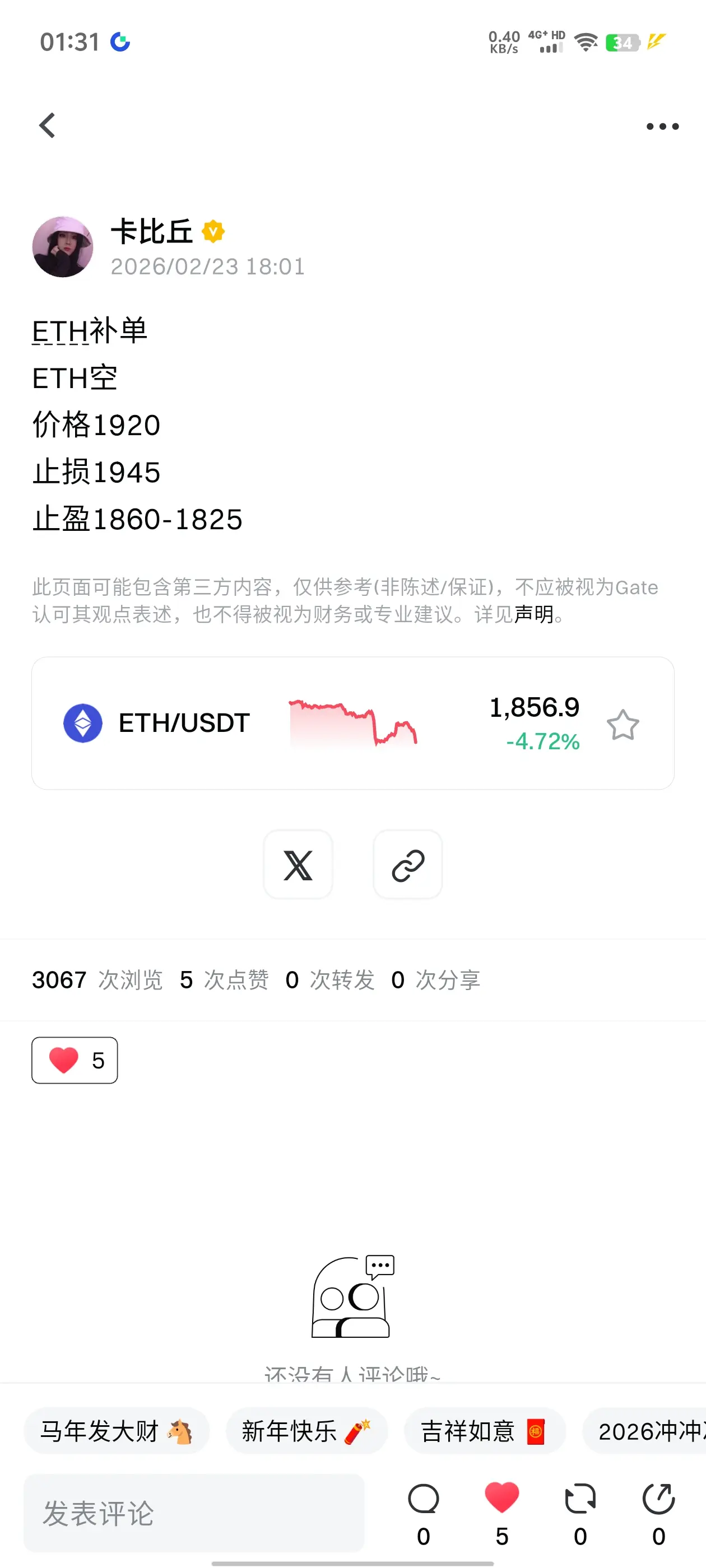706x1568 pixels.
Task: Copy the post link via chain icon
Action: pos(407,865)
